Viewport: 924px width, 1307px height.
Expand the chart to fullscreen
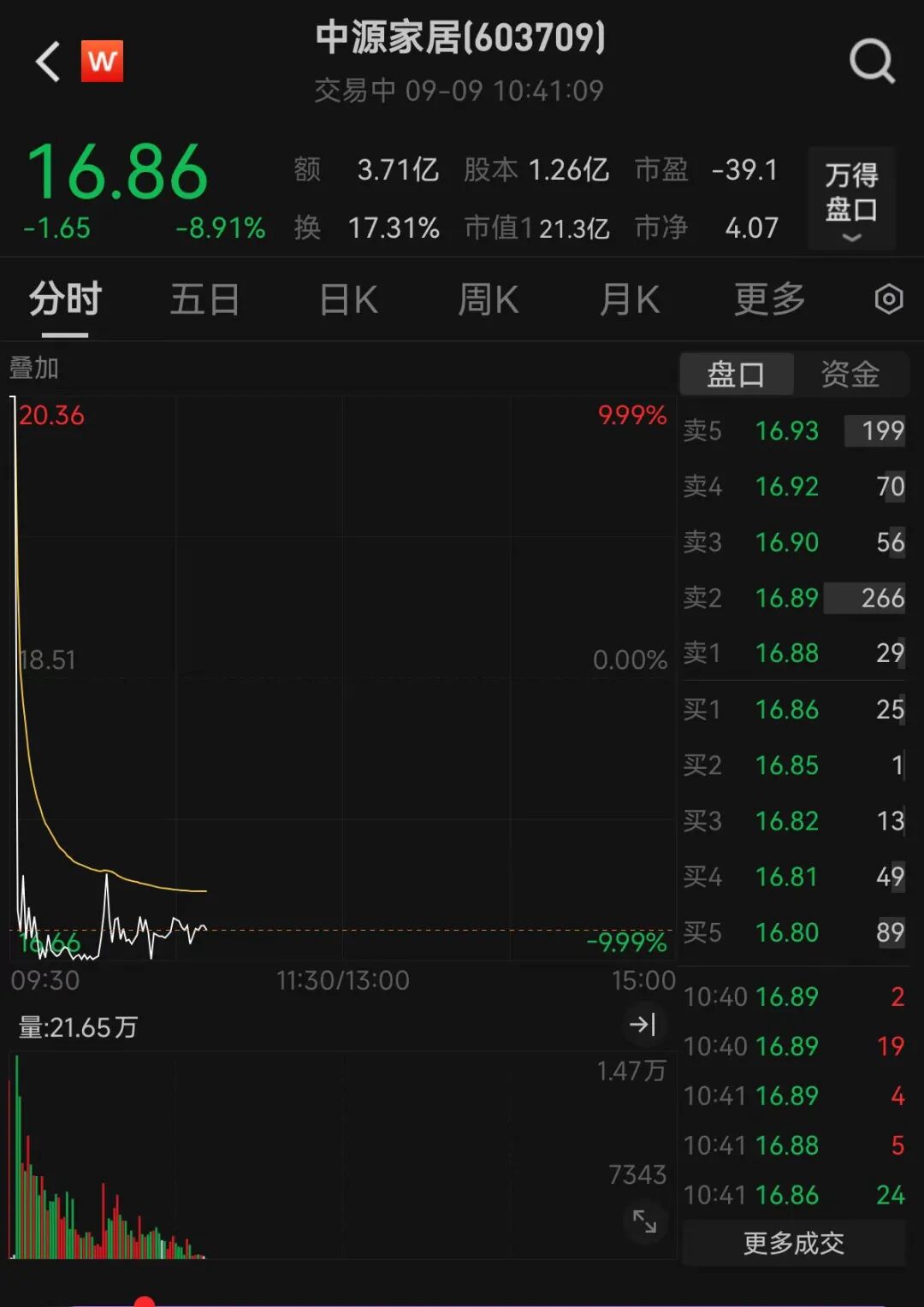pos(644,1221)
